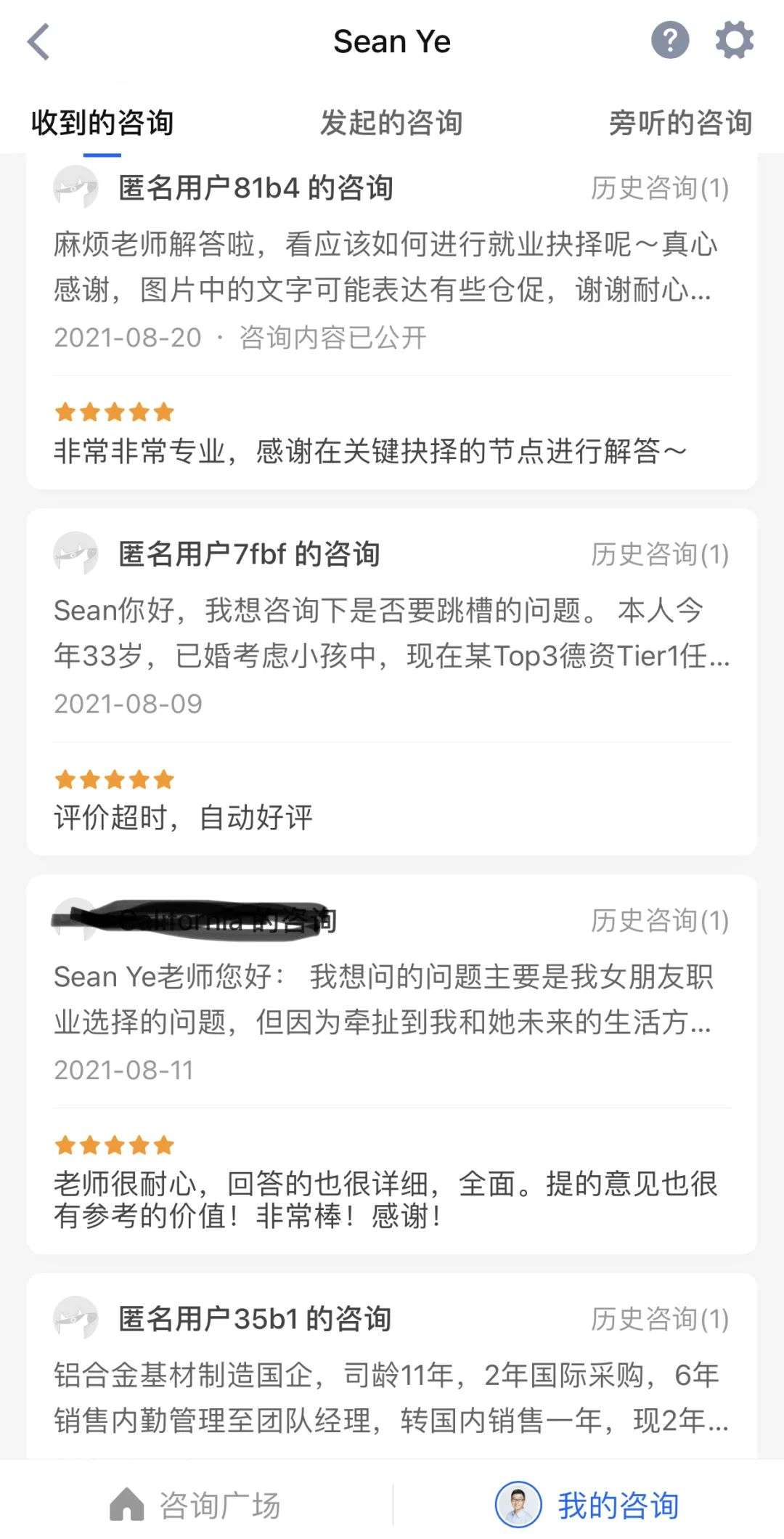View 历史咨询(1) for 匿名用户35b1

point(659,1319)
